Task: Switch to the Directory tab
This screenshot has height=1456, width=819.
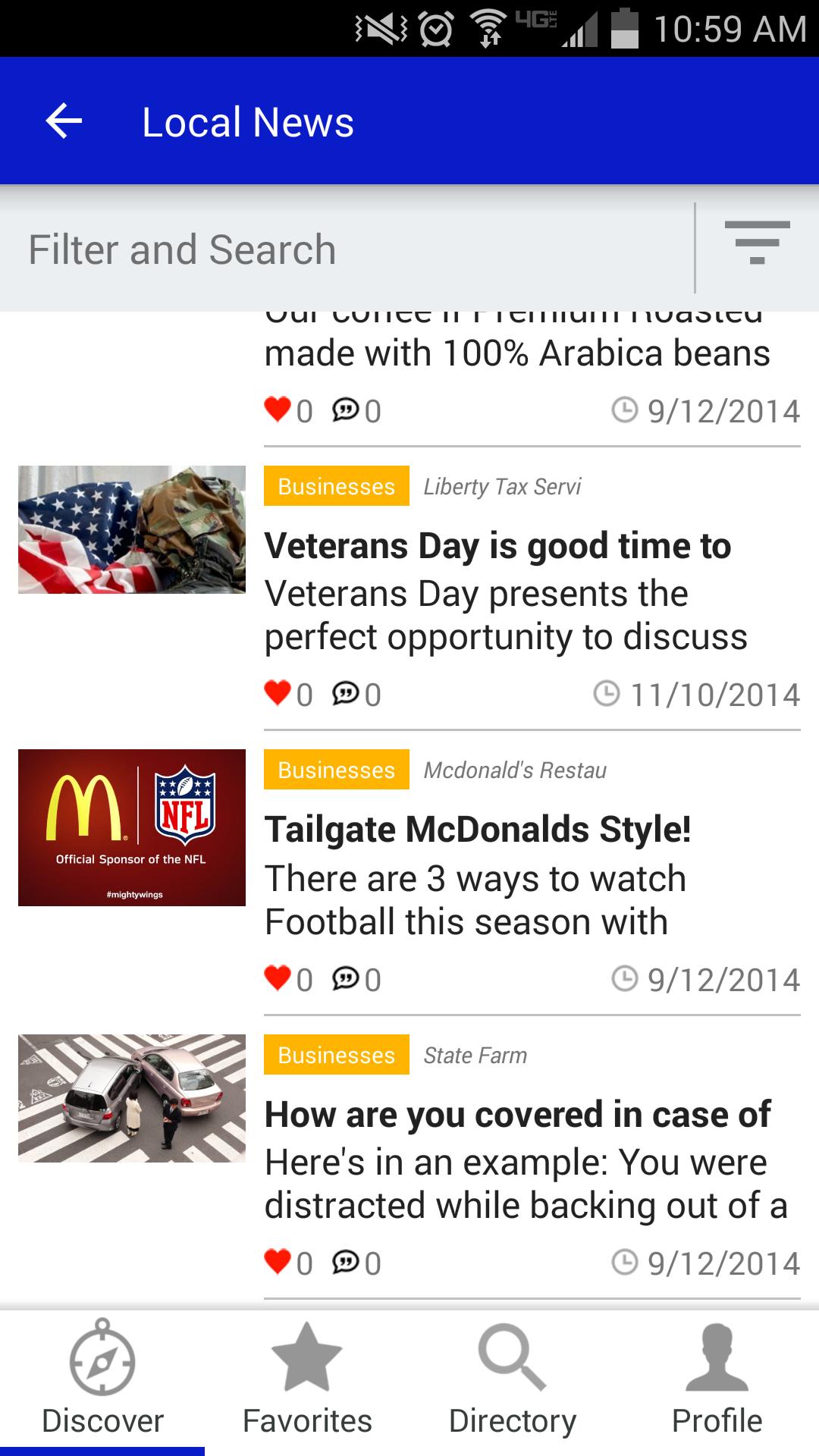Action: [513, 1382]
